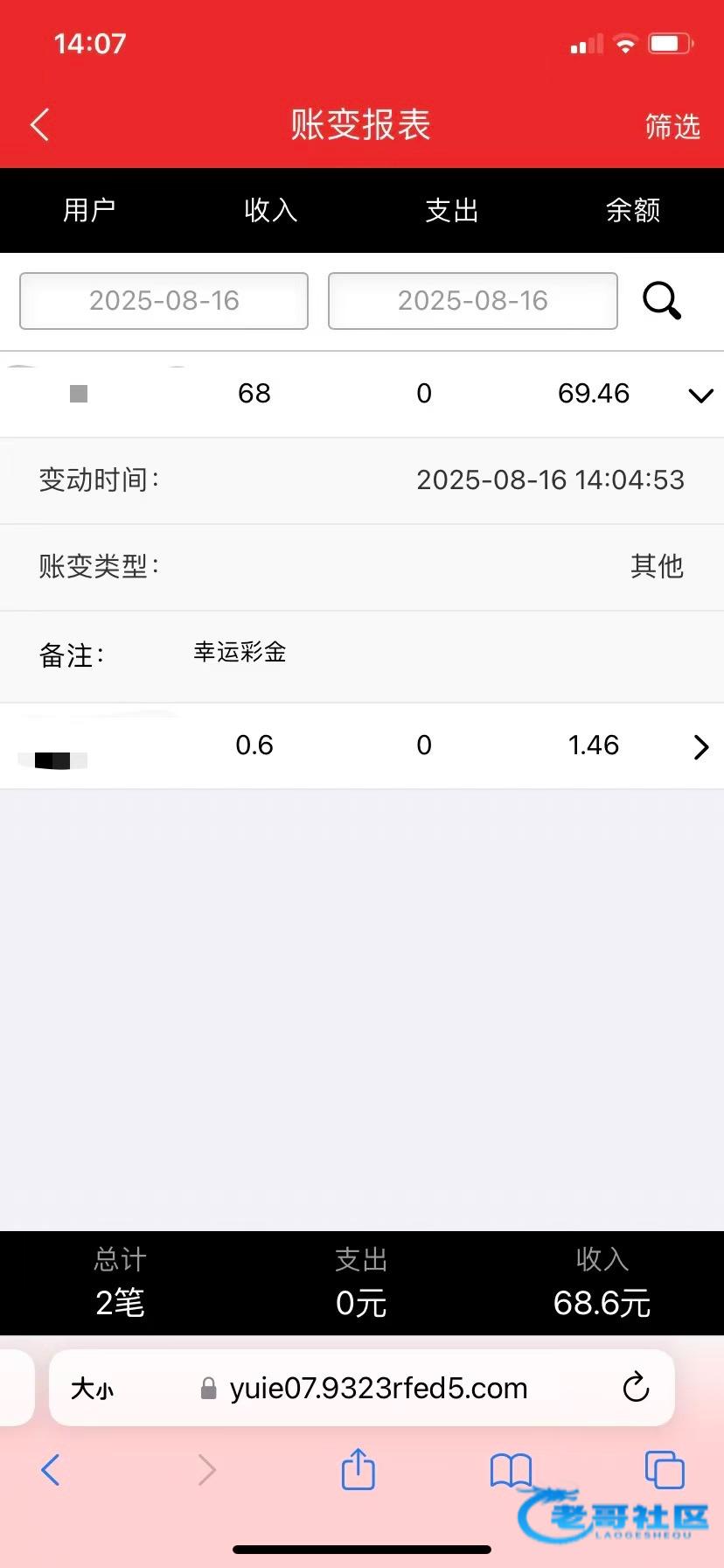This screenshot has height=1568, width=724.
Task: Tap the browser address bar URL
Action: tap(378, 1388)
